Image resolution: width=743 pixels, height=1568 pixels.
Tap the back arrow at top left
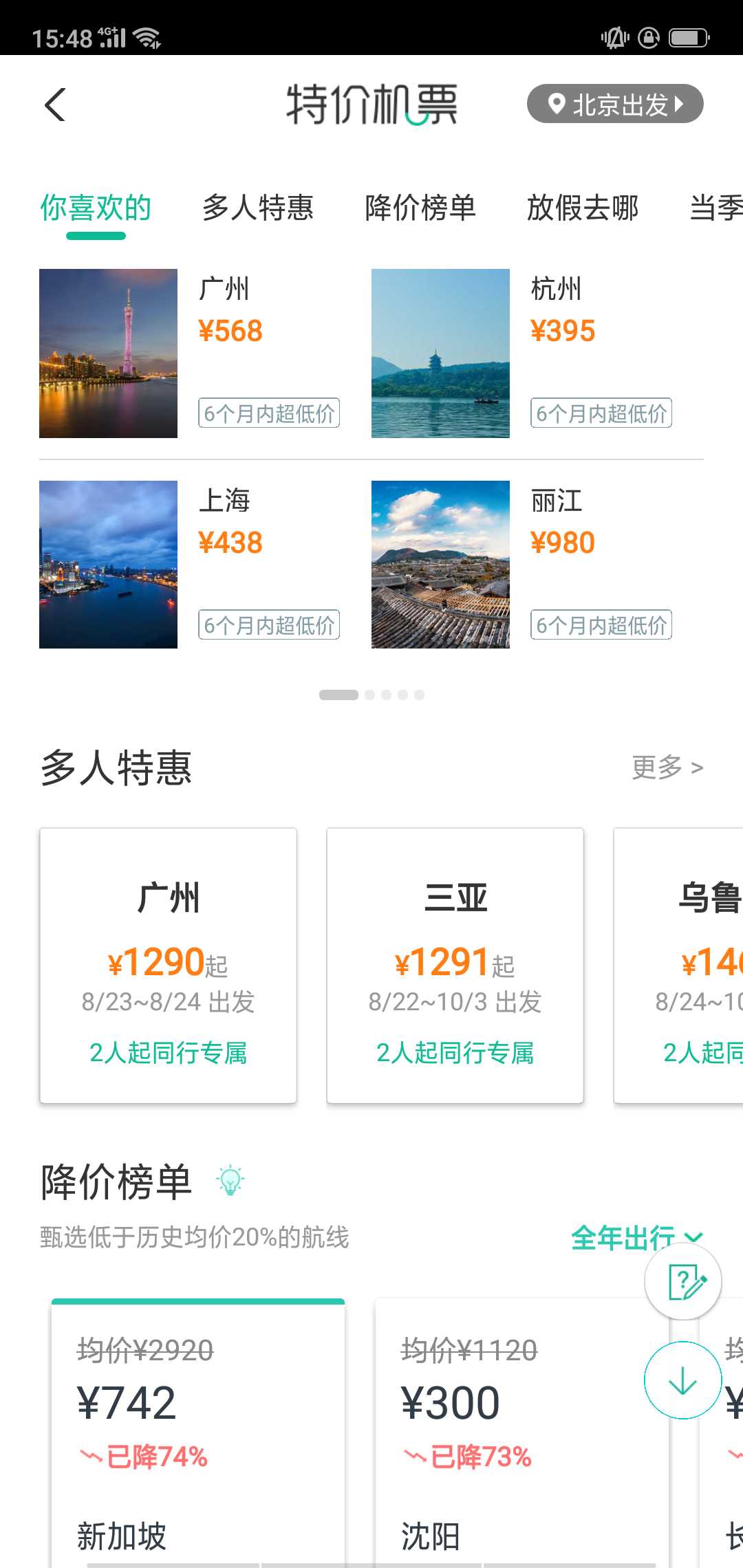(55, 105)
